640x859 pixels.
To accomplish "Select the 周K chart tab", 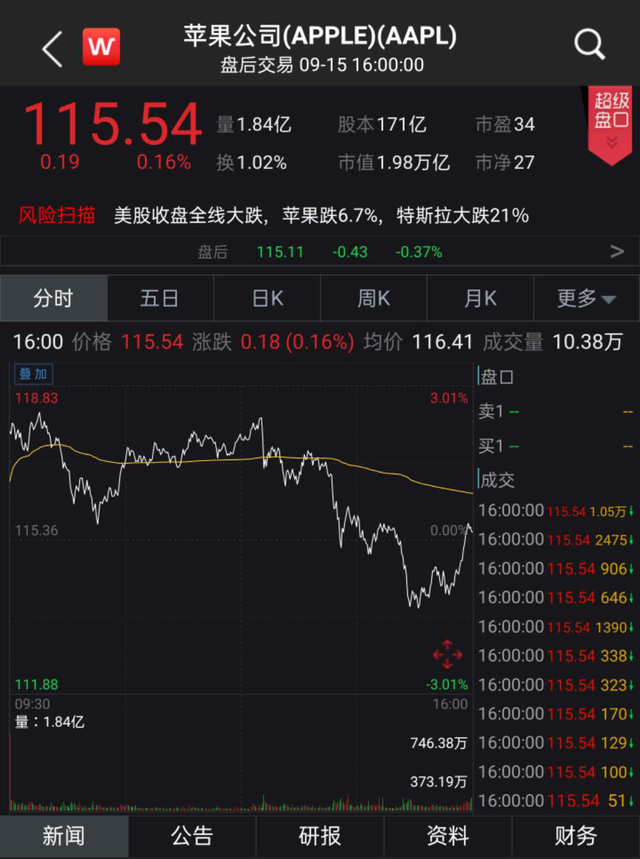I will pyautogui.click(x=374, y=298).
